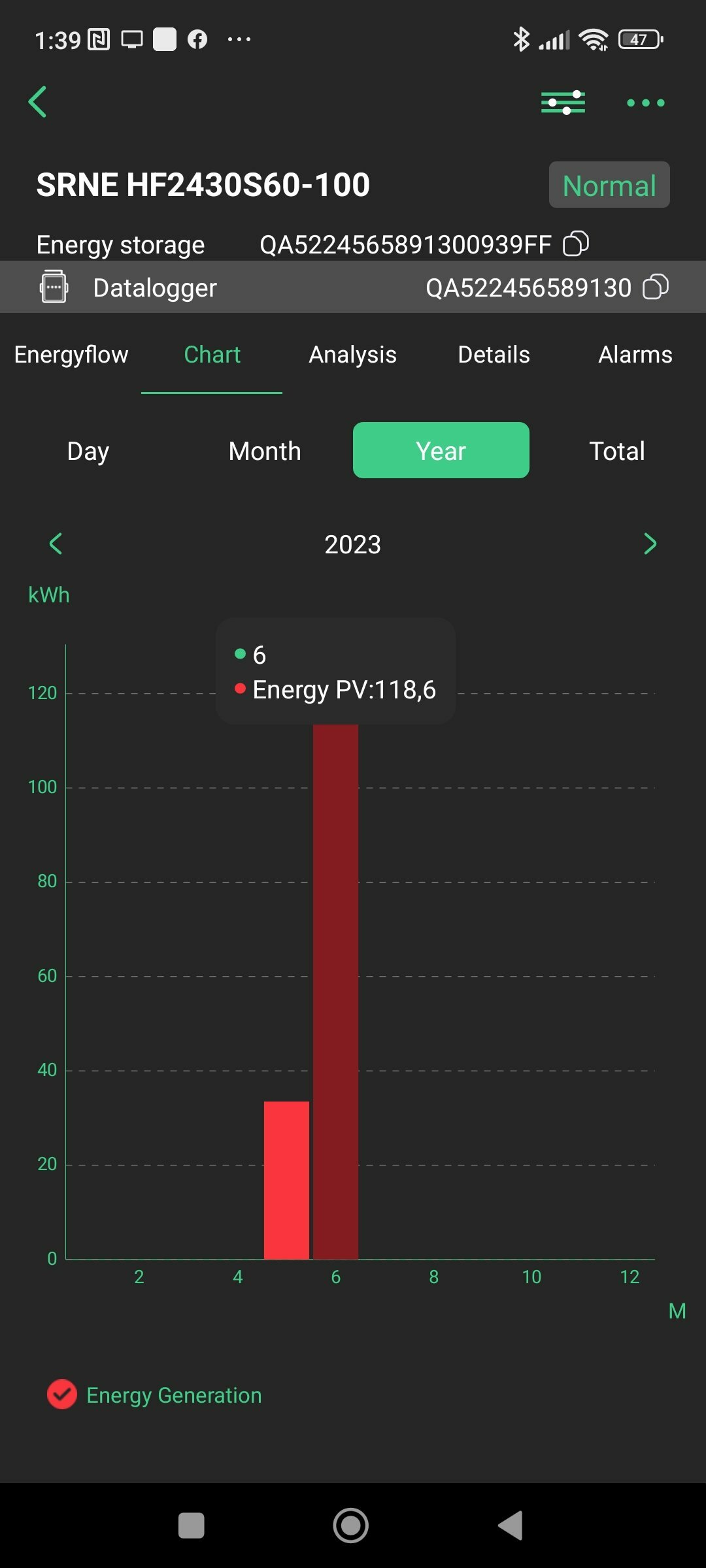The height and width of the screenshot is (1568, 706).
Task: Go to the system home screen
Action: pyautogui.click(x=351, y=1526)
